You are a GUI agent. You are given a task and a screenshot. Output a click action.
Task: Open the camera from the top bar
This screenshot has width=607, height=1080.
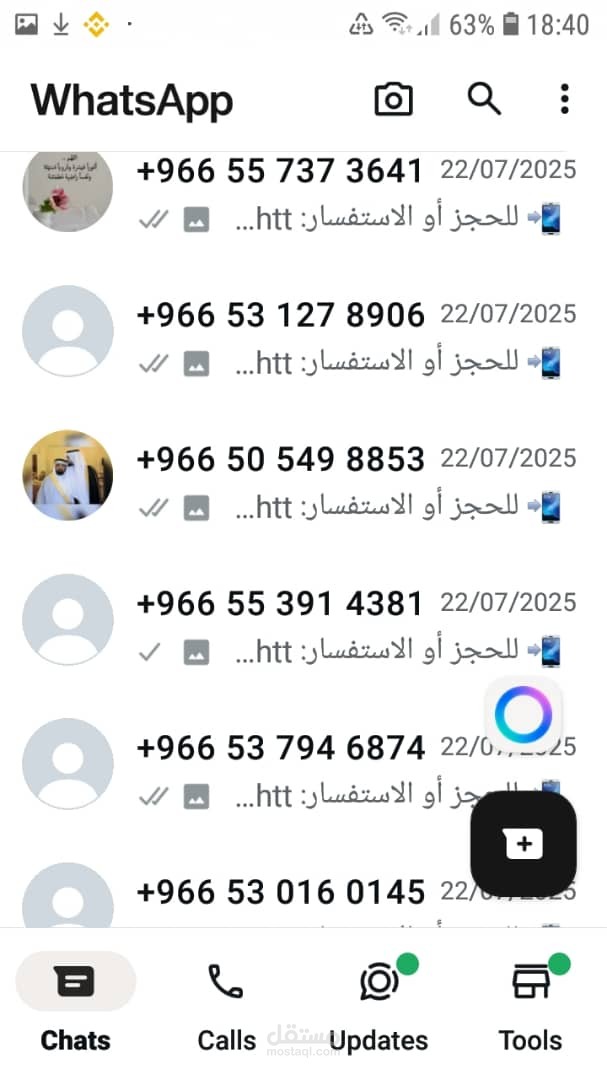pyautogui.click(x=393, y=99)
